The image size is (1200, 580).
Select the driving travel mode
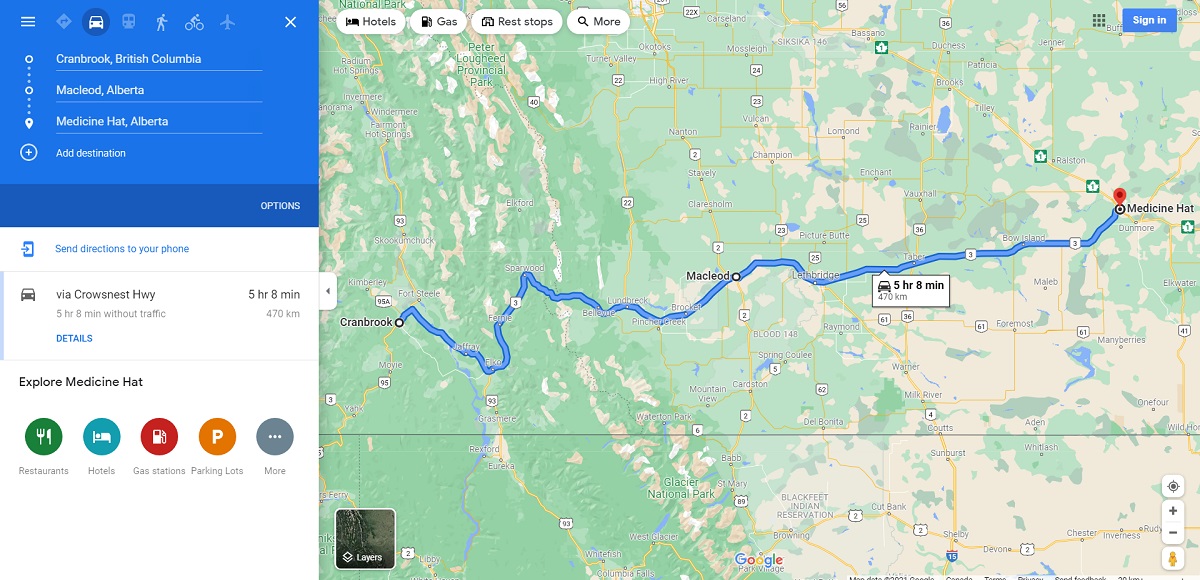[x=96, y=22]
